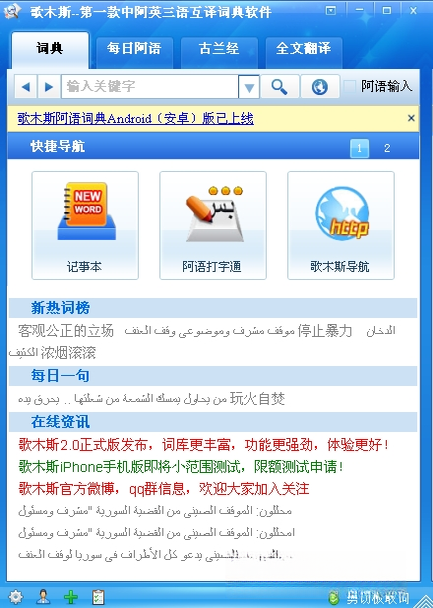Open the 阿语打字通 tile
This screenshot has width=433, height=608.
[213, 225]
